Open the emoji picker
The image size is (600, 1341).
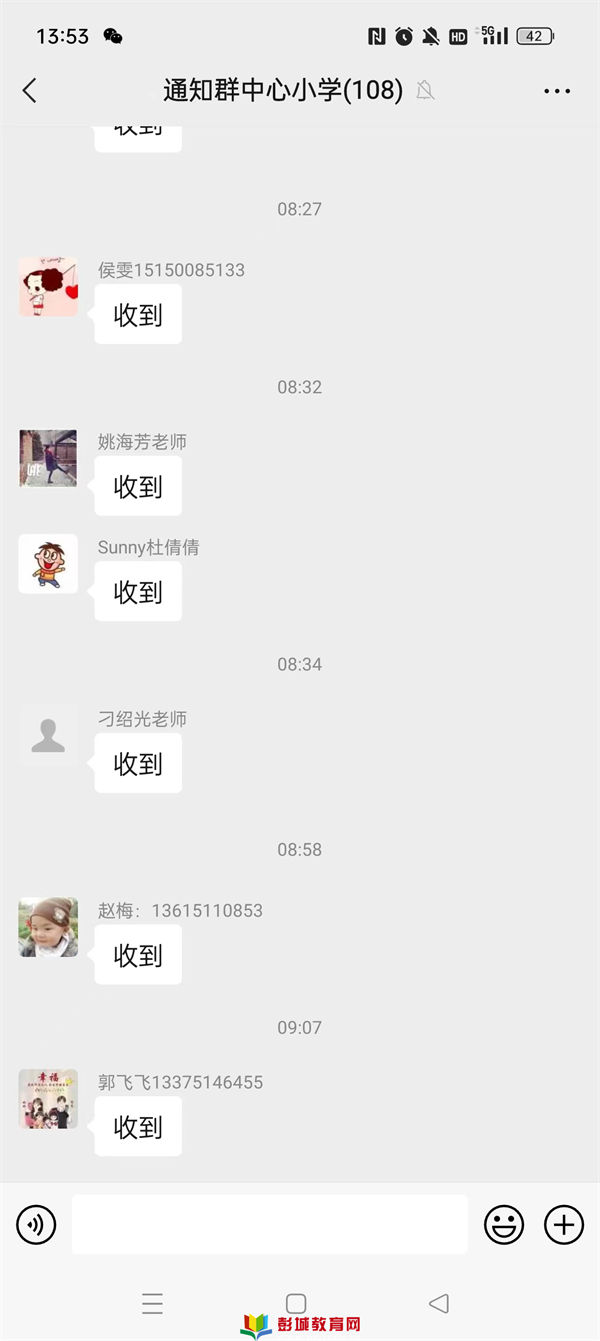[504, 1224]
